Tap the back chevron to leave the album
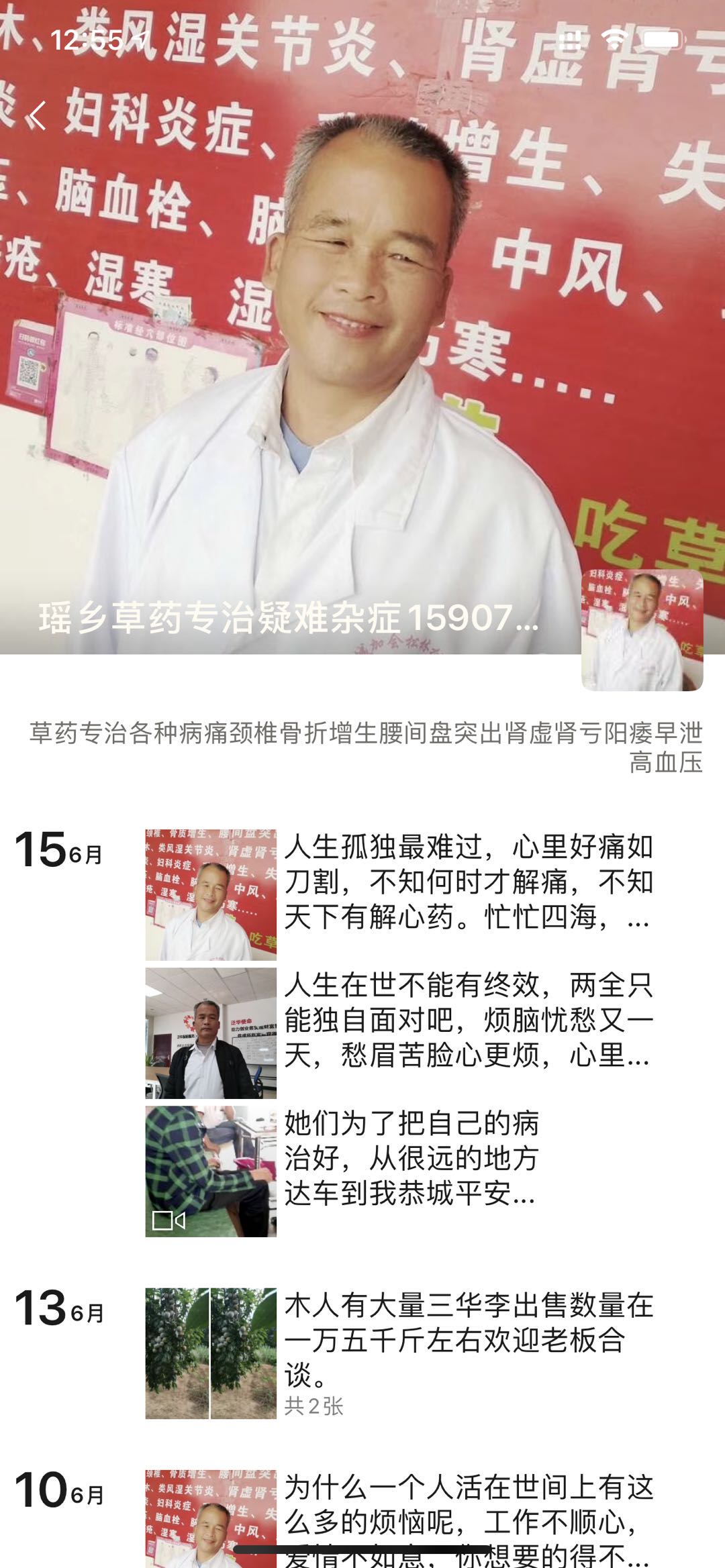725x1568 pixels. coord(35,115)
